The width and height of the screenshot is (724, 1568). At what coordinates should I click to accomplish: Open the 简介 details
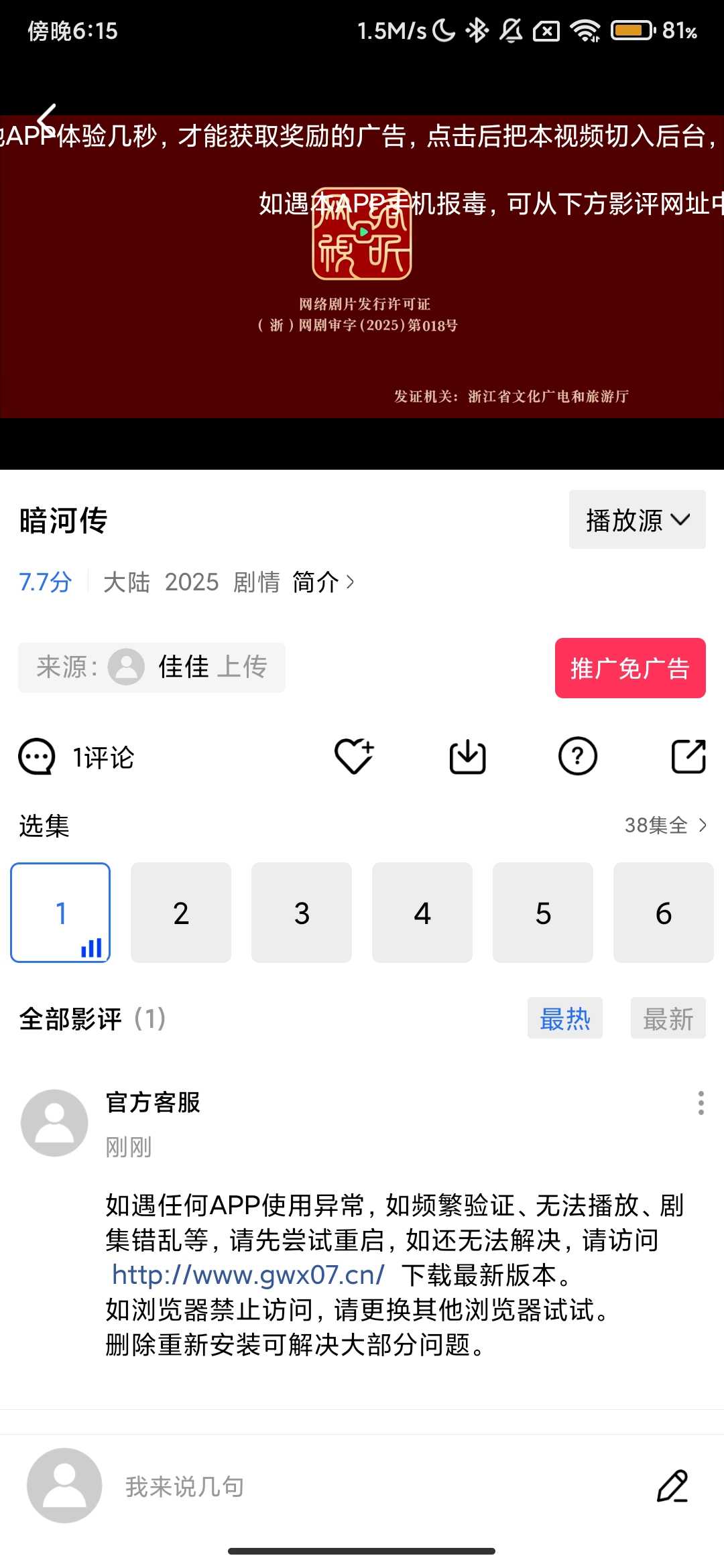point(323,582)
